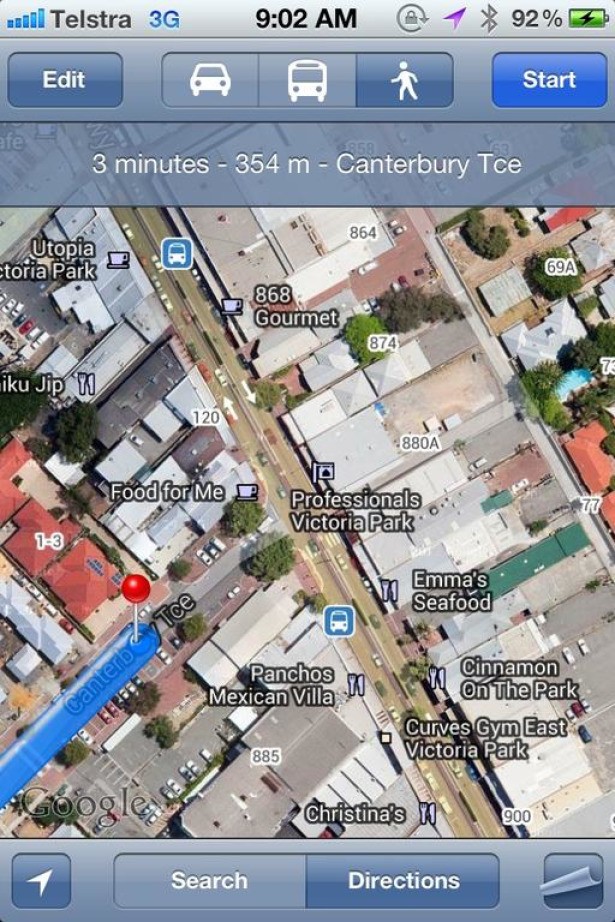Screen dimensions: 615x922
Task: Start the route navigation
Action: [x=548, y=80]
